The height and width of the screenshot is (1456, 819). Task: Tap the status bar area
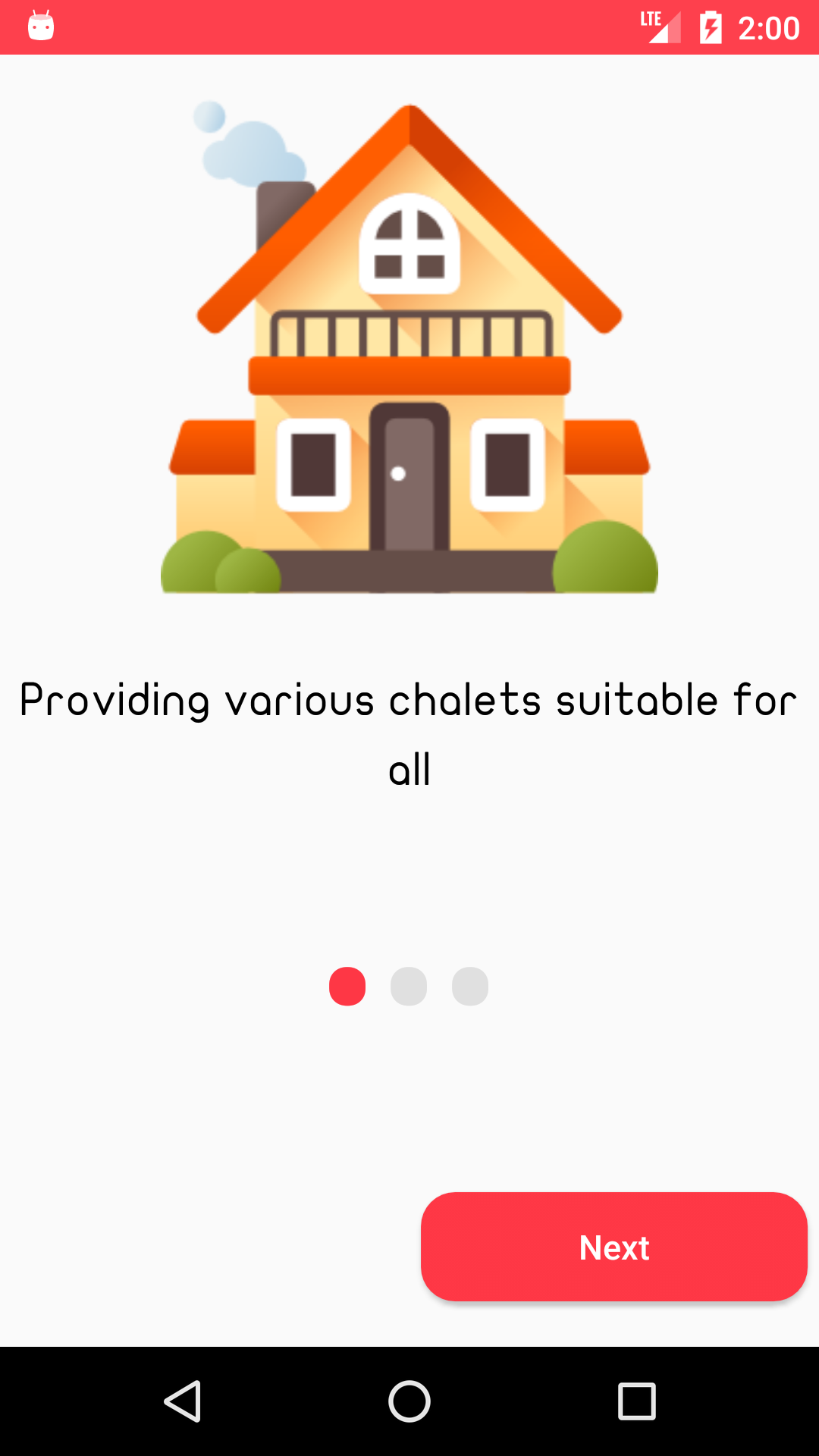pos(409,27)
